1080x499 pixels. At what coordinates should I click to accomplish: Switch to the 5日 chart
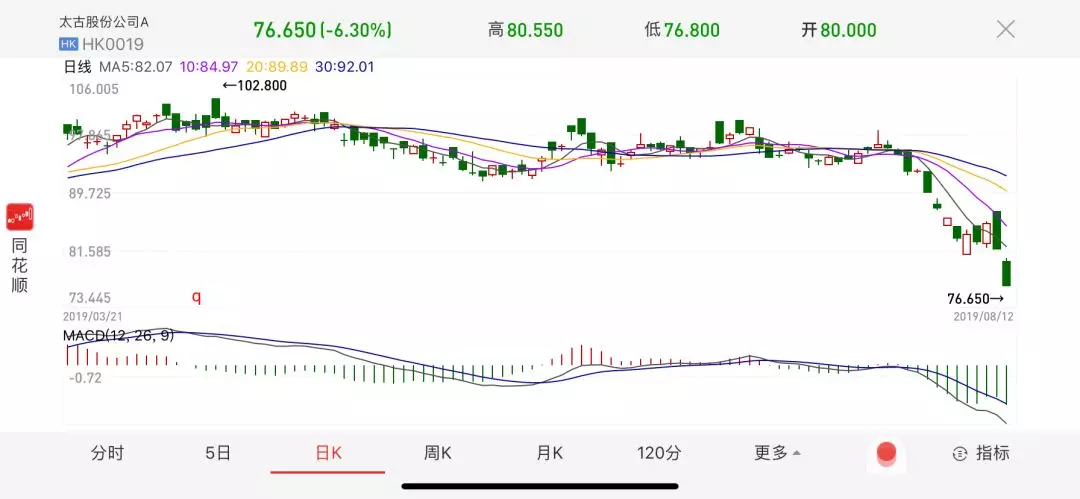pyautogui.click(x=218, y=453)
